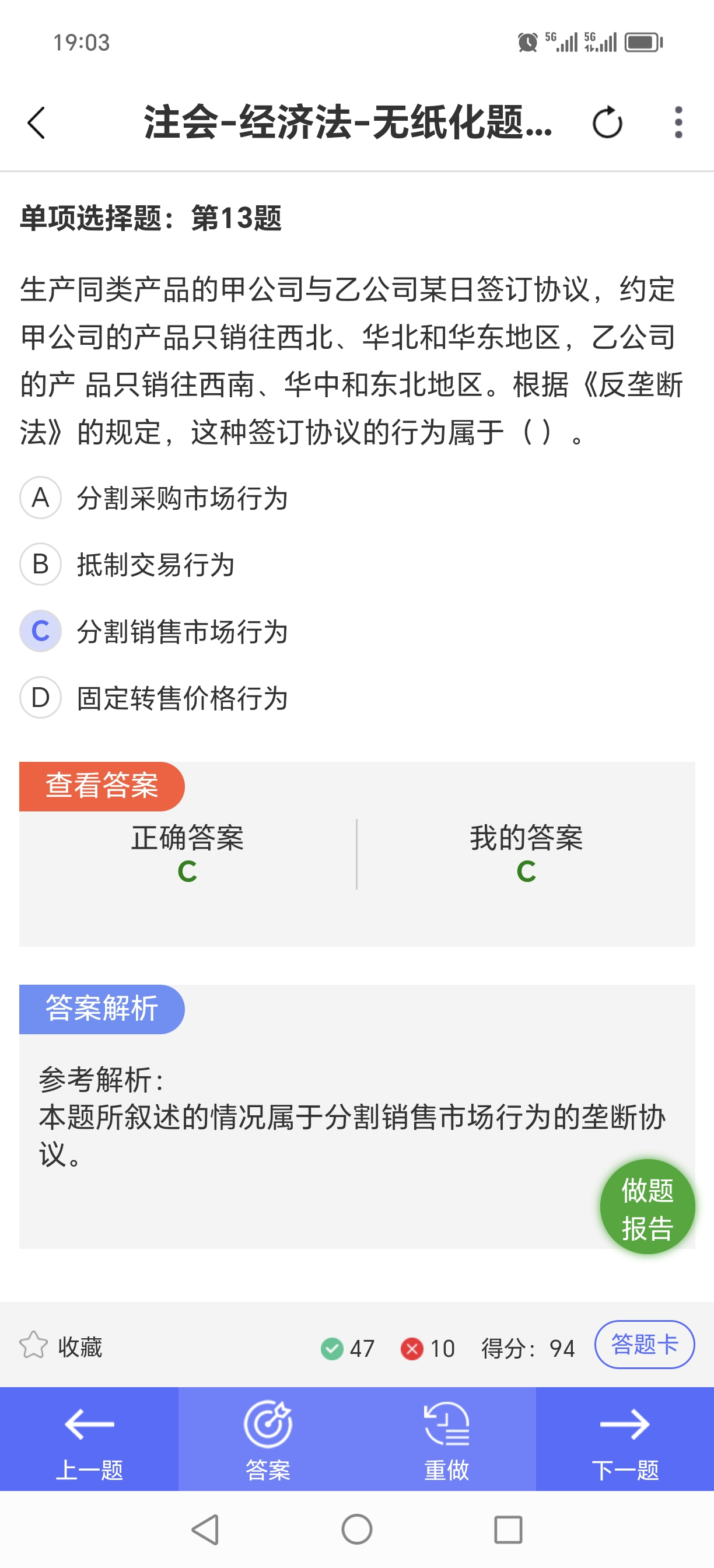Viewport: 714px width, 1568px height.
Task: Tap 重做 to redo the question
Action: (446, 1439)
